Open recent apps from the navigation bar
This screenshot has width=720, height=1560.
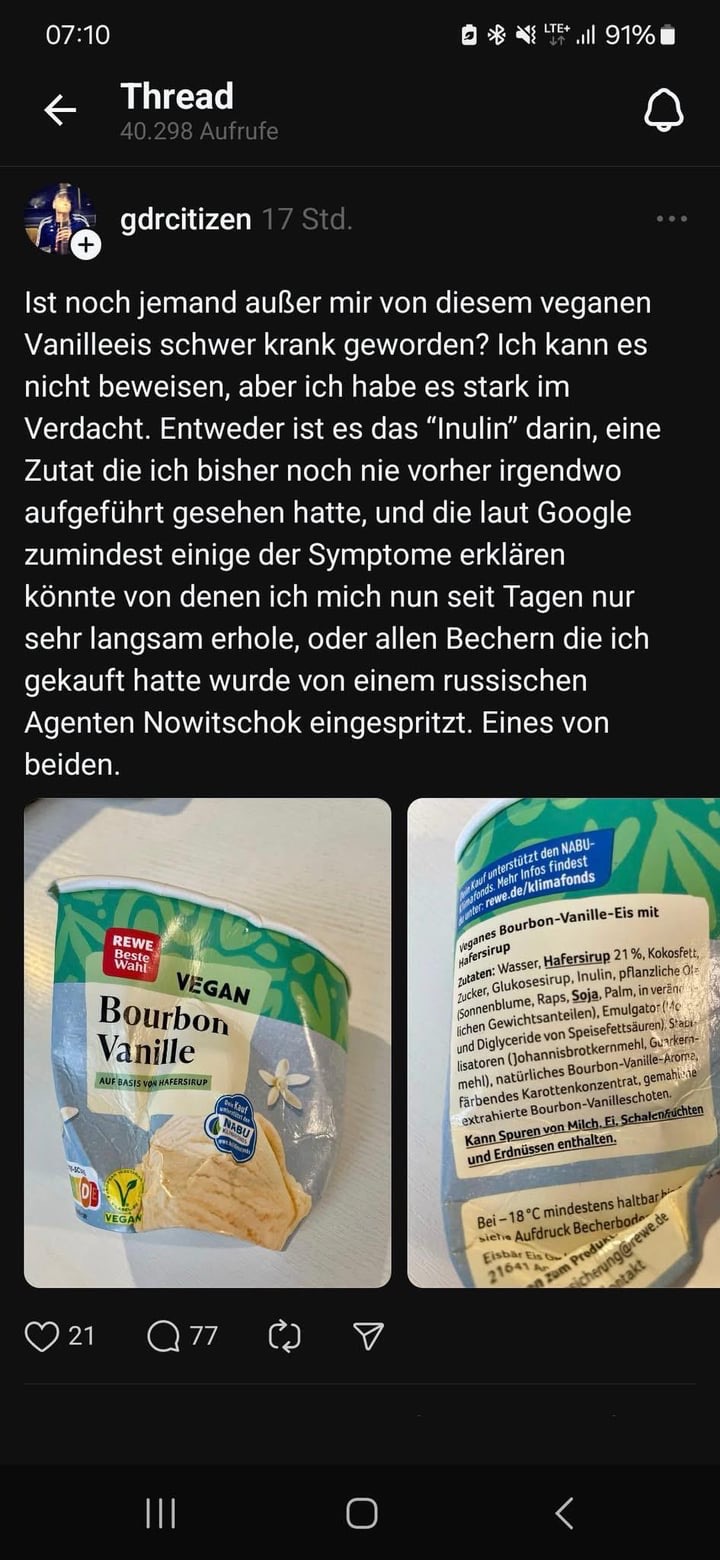click(x=160, y=1513)
